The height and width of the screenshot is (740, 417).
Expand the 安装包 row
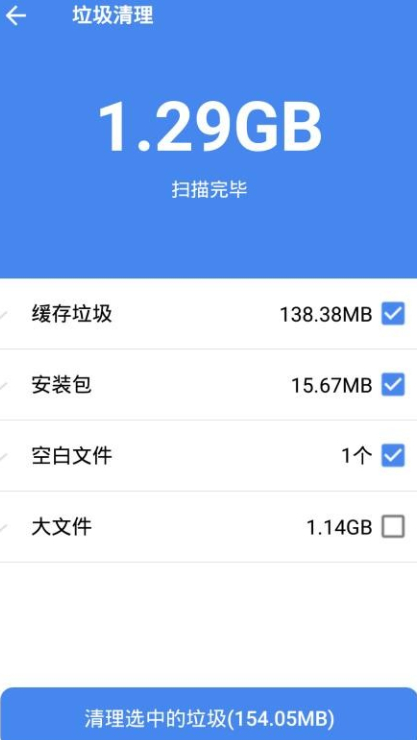(208, 385)
